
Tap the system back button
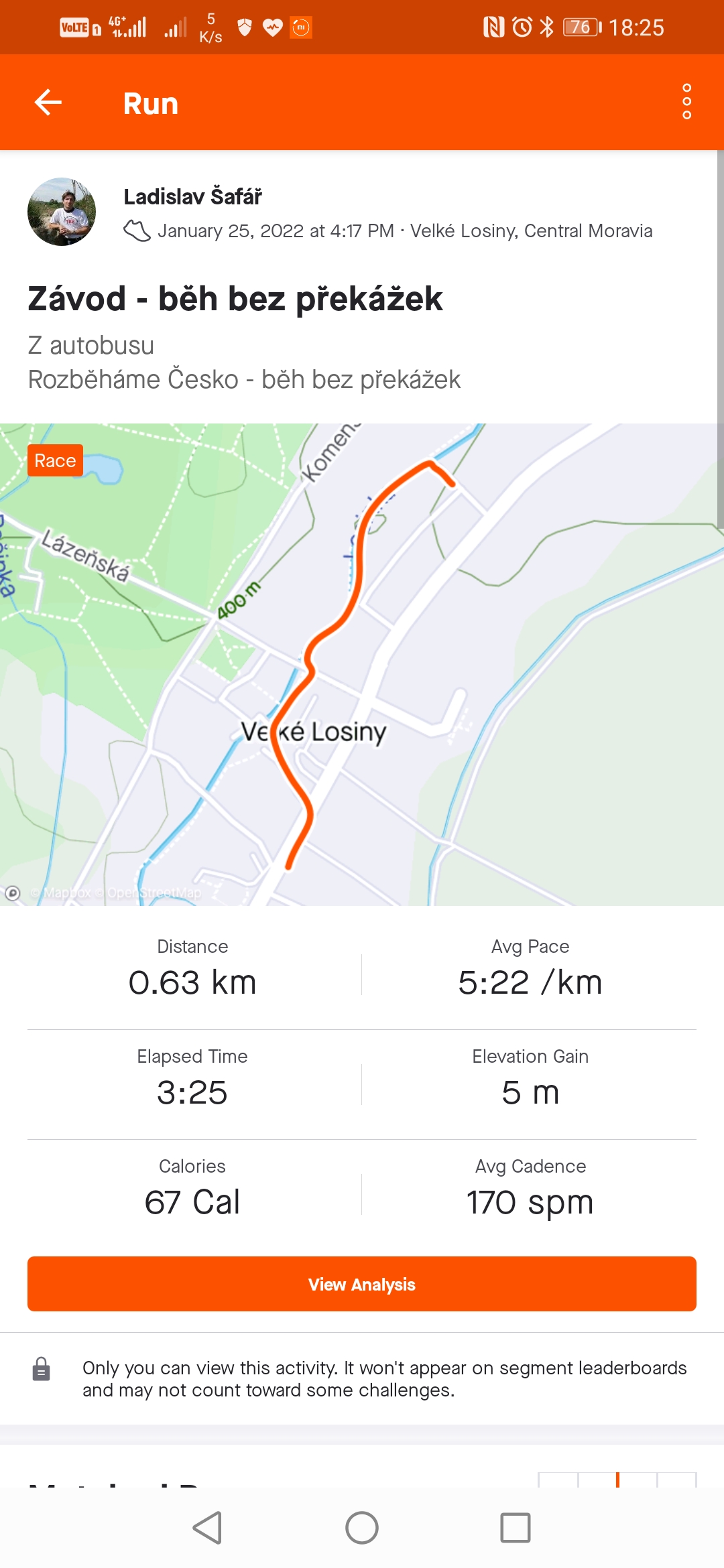(207, 1528)
